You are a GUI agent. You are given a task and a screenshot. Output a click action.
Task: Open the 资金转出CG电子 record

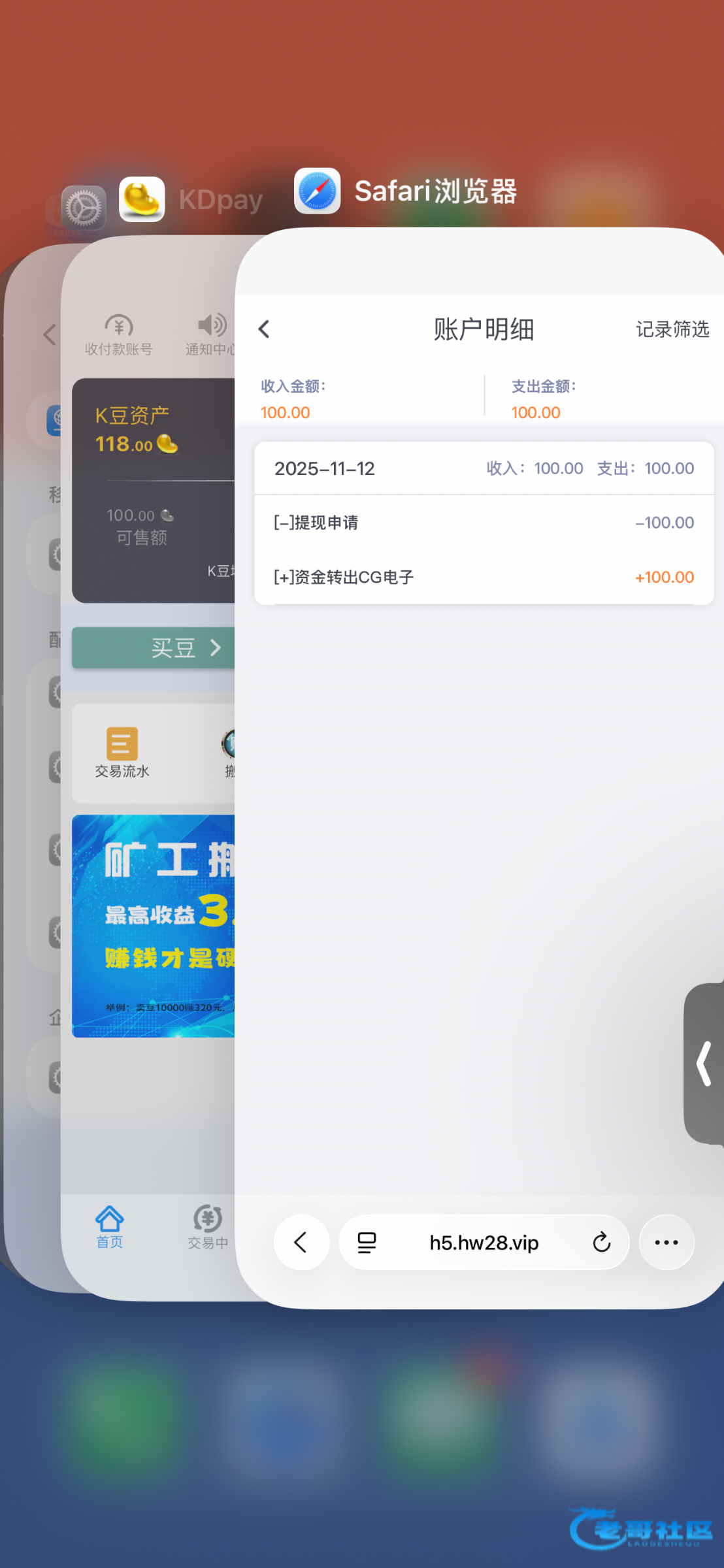(484, 577)
